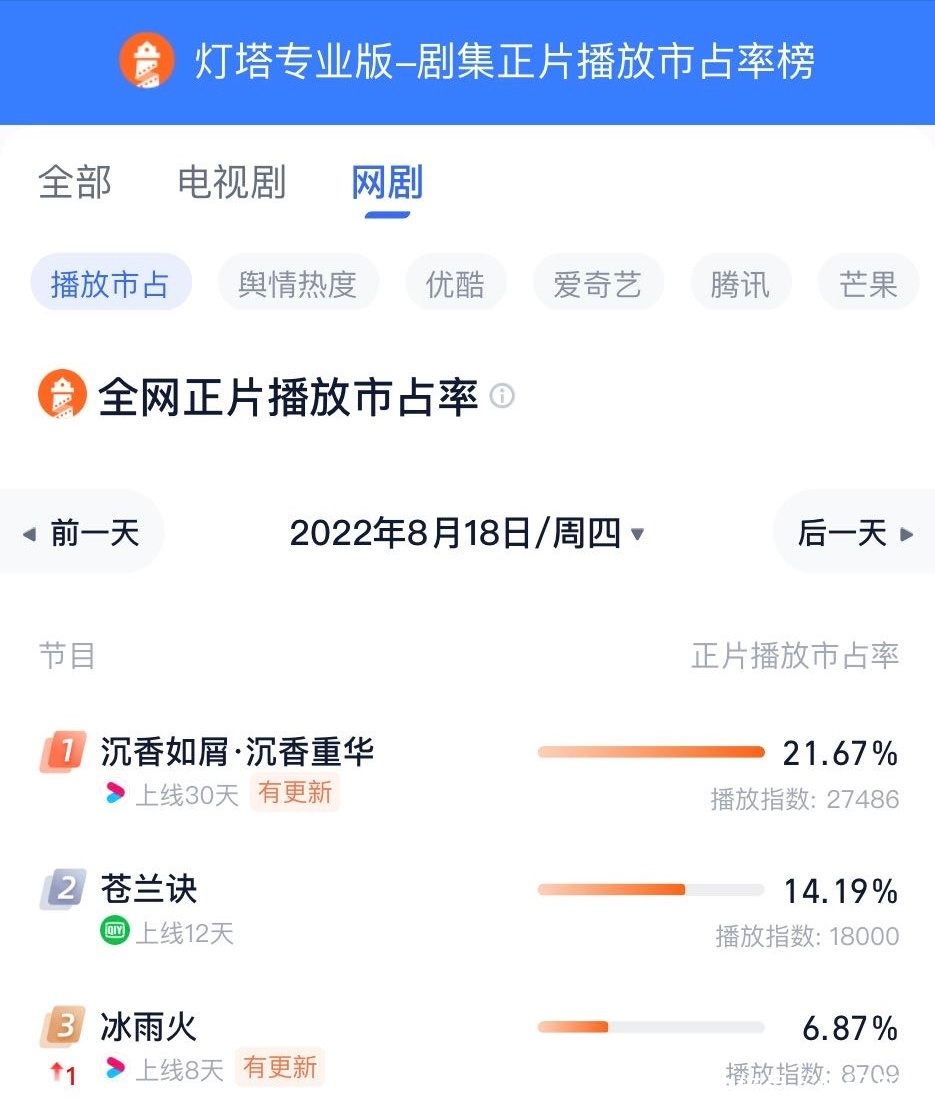Image resolution: width=935 pixels, height=1106 pixels.
Task: Open 冰雨火 details
Action: point(149,1027)
